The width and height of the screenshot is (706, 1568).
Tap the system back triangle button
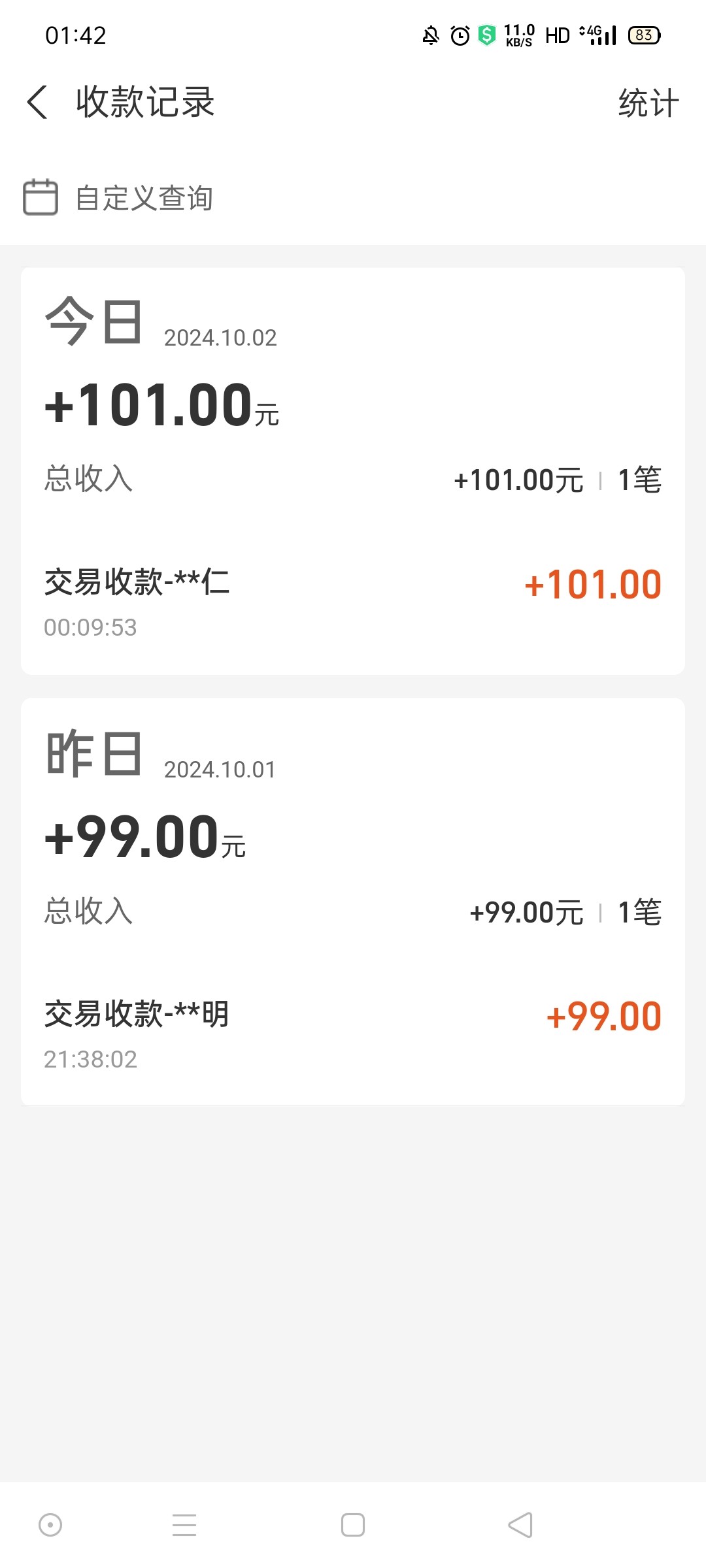[x=520, y=1525]
